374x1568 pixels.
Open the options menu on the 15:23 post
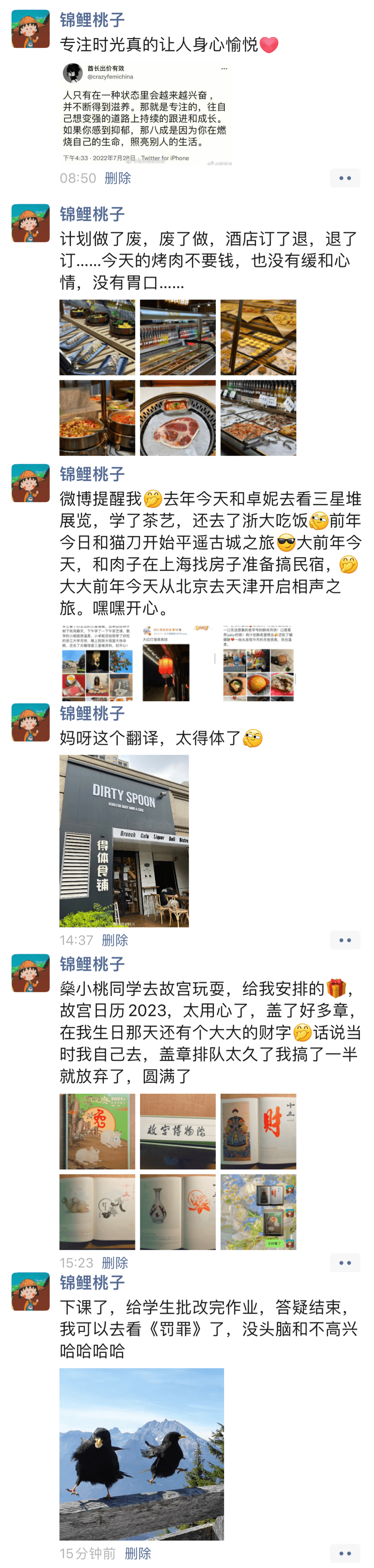(x=345, y=1263)
